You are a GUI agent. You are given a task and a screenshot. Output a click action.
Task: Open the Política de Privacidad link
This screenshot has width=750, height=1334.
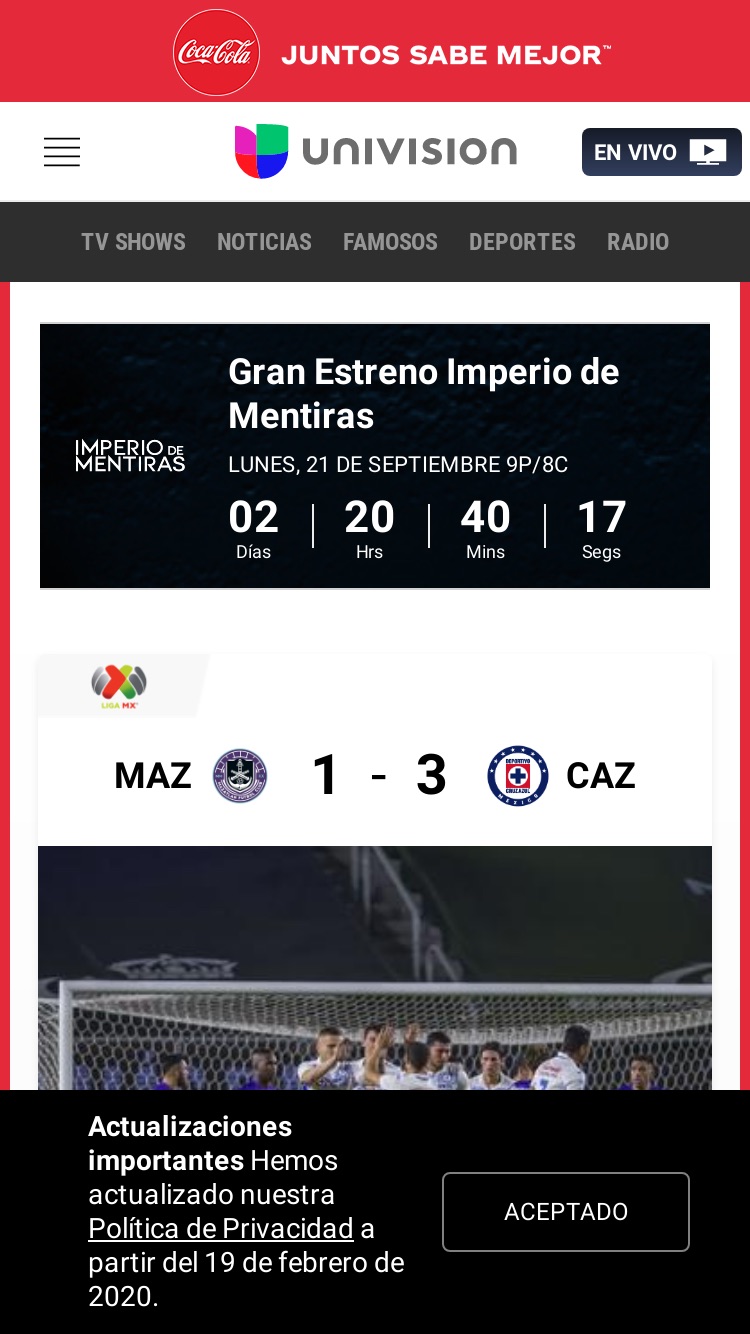(x=221, y=1228)
